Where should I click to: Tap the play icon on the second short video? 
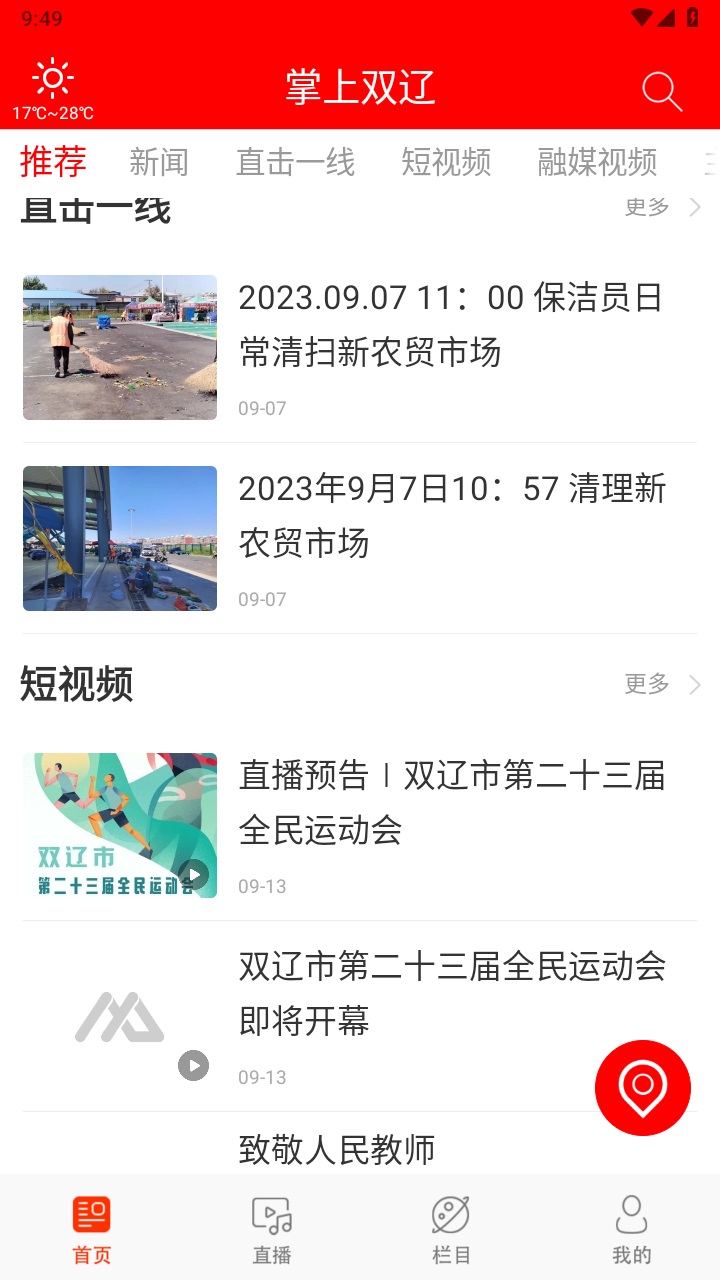point(191,1064)
